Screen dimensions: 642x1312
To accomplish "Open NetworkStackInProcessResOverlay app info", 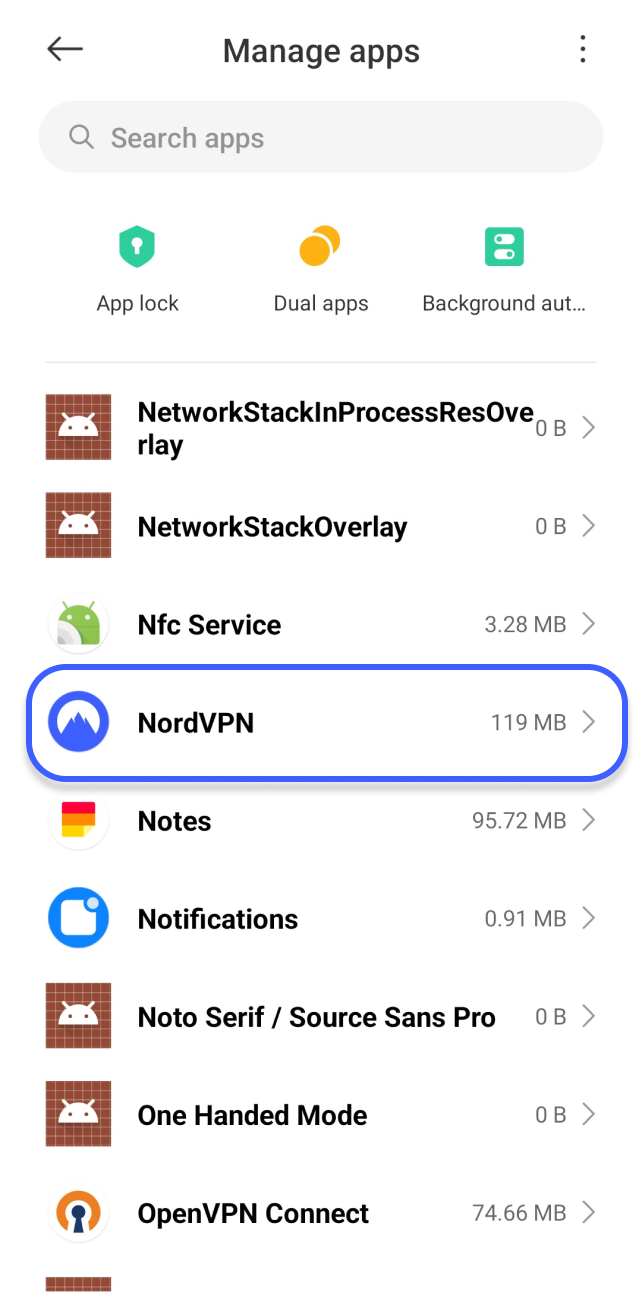I will tap(320, 428).
